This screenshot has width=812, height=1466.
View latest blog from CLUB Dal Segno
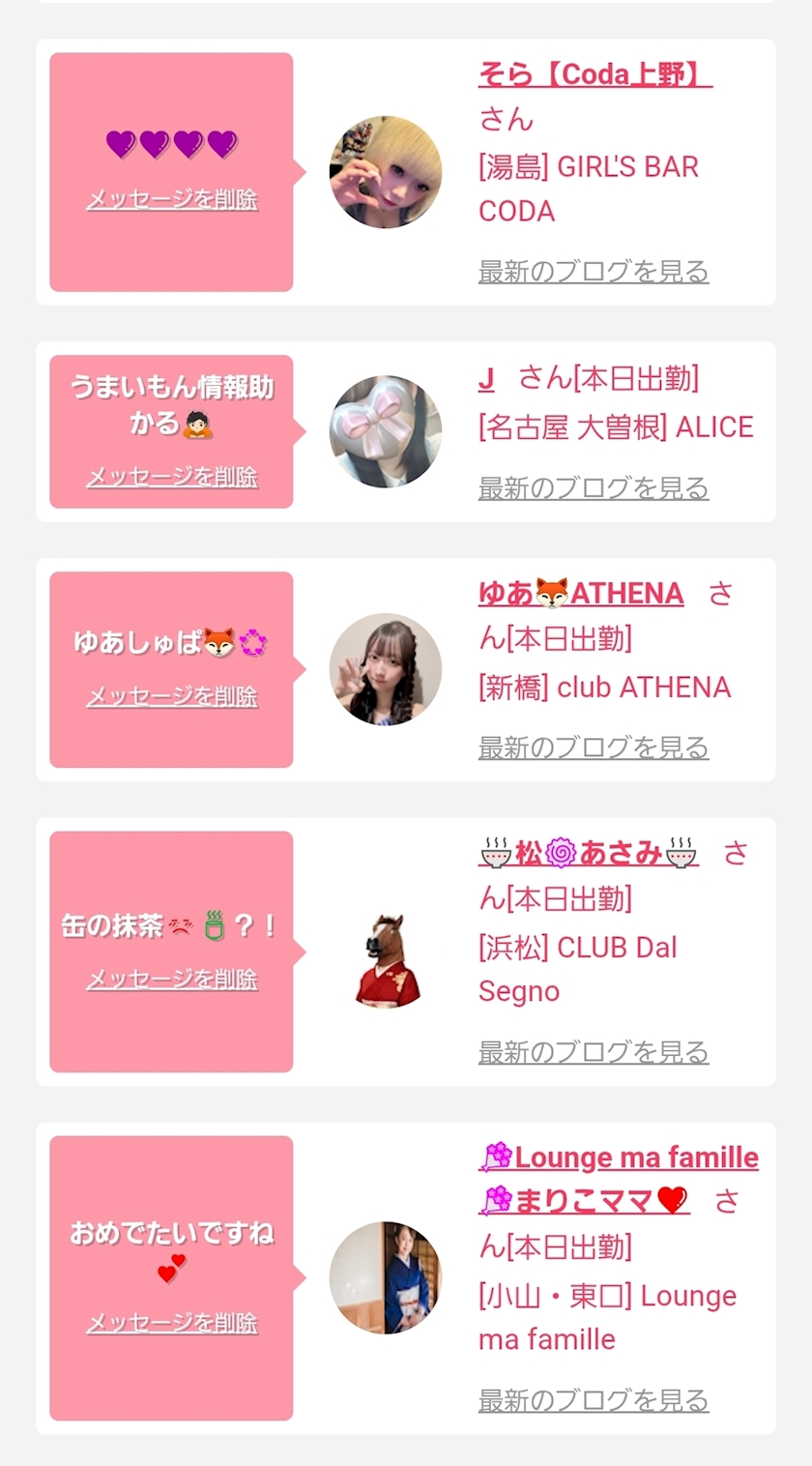(594, 1052)
